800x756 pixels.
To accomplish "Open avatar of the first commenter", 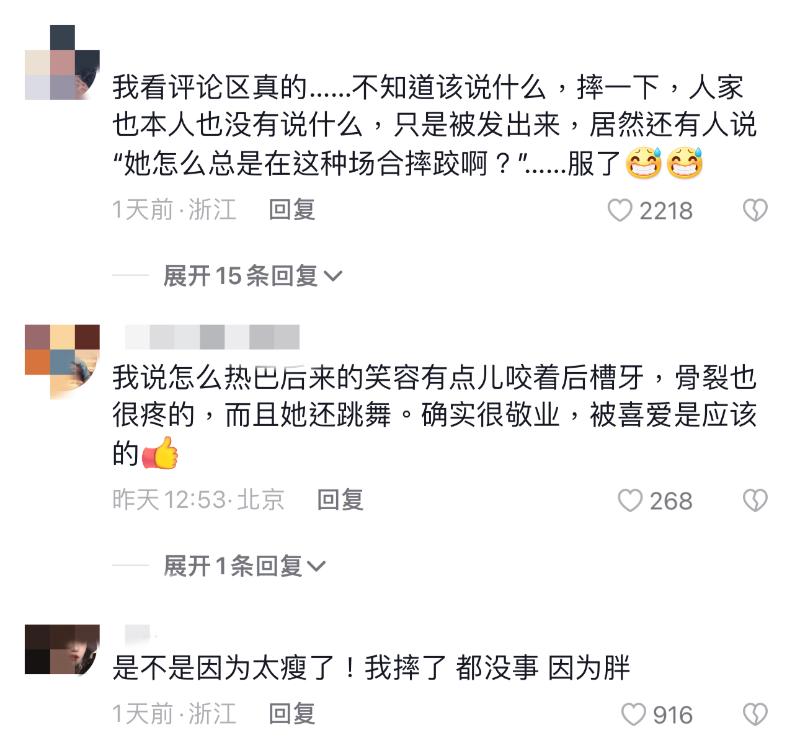I will pos(62,62).
